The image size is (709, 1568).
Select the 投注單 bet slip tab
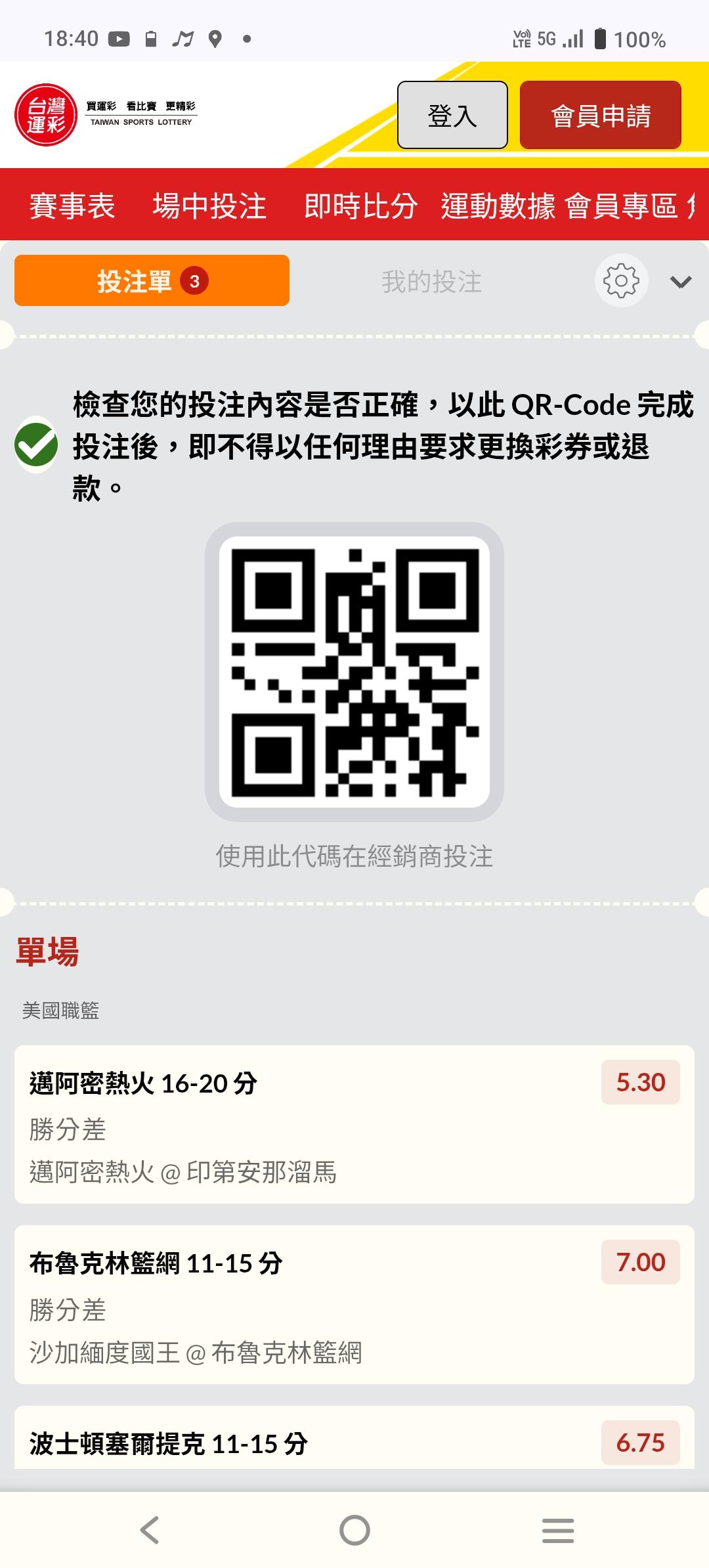pos(152,280)
